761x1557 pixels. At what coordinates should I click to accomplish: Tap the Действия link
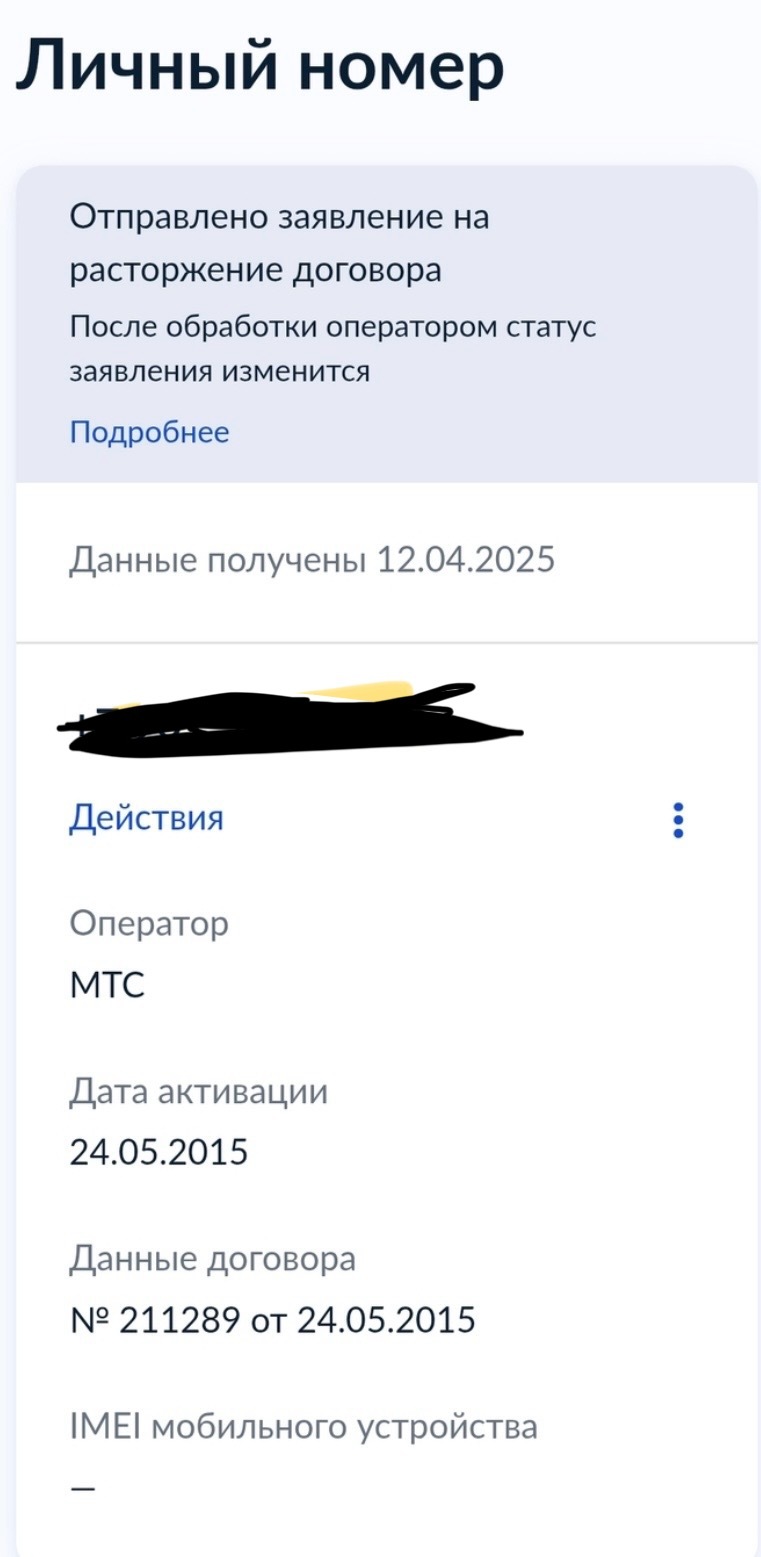146,818
